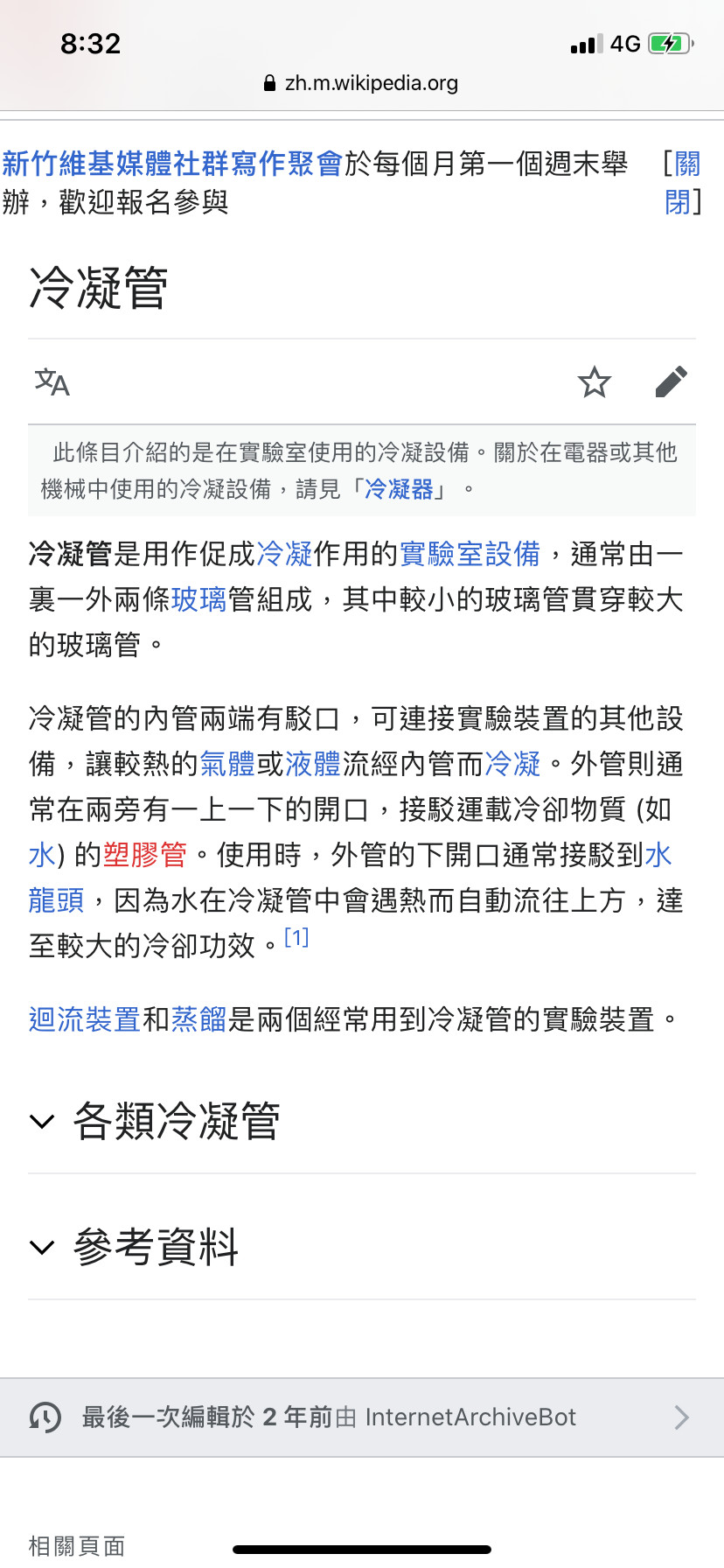The width and height of the screenshot is (724, 1568).
Task: Tap the red 塑膠管 link
Action: coord(145,855)
